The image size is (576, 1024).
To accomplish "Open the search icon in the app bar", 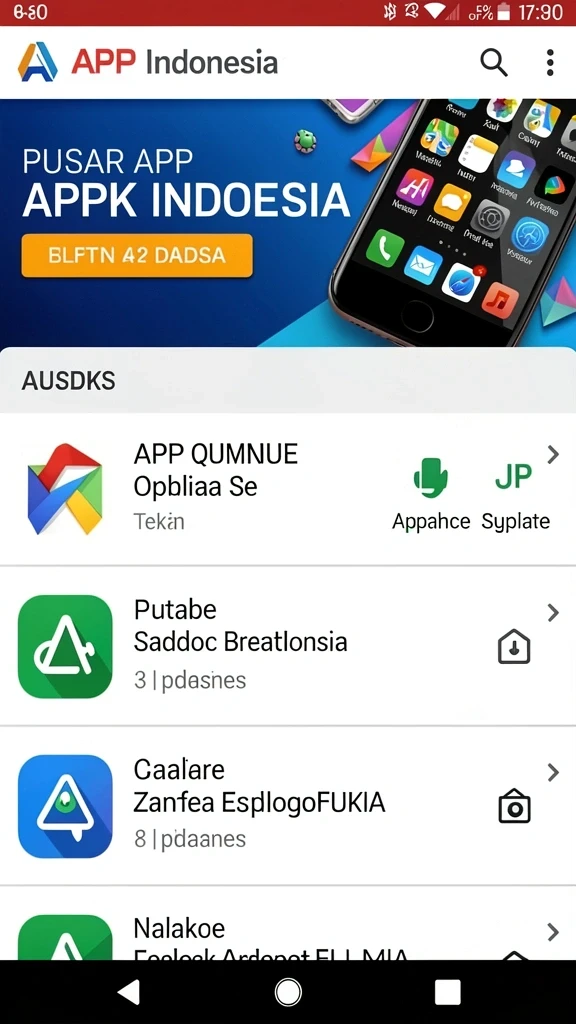I will (x=494, y=63).
